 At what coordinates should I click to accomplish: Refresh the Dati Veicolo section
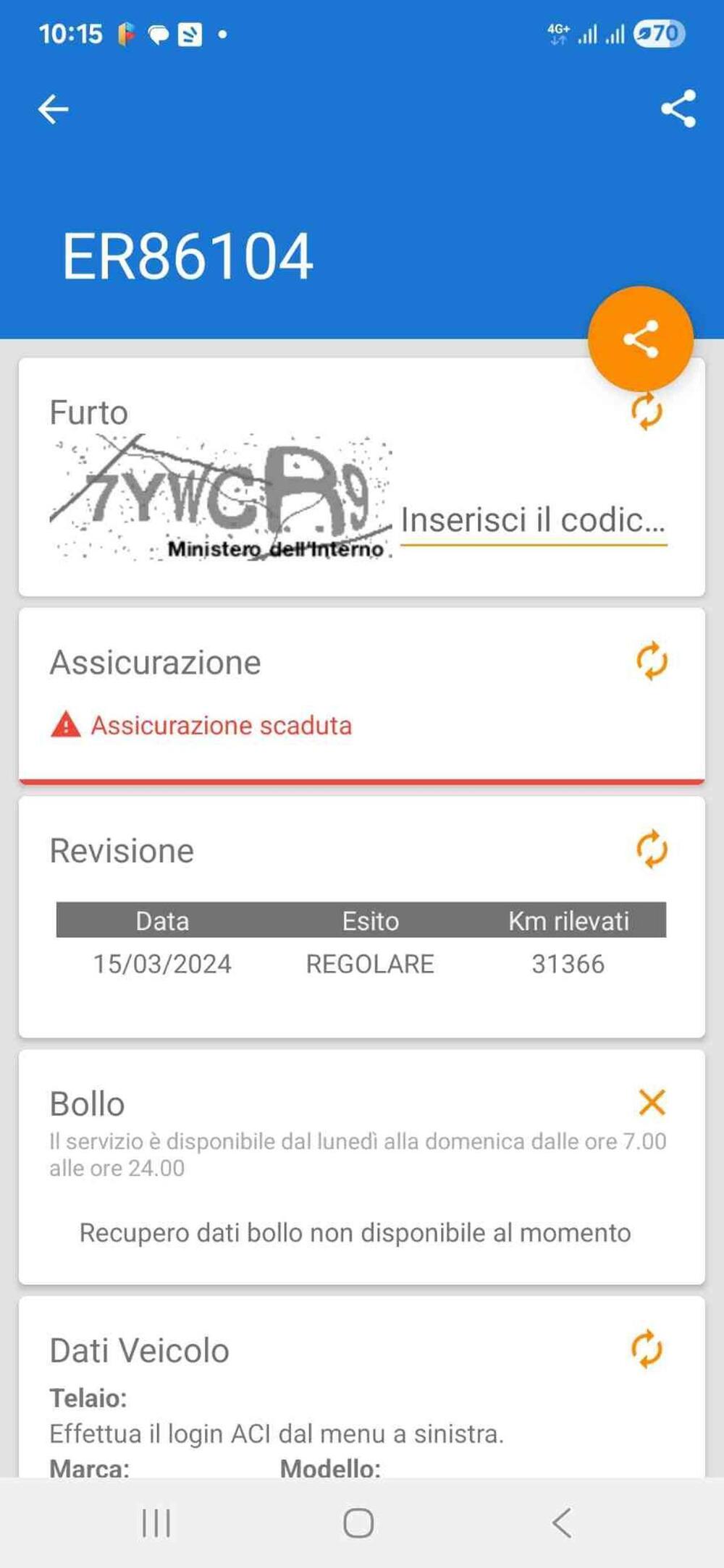[x=647, y=1347]
